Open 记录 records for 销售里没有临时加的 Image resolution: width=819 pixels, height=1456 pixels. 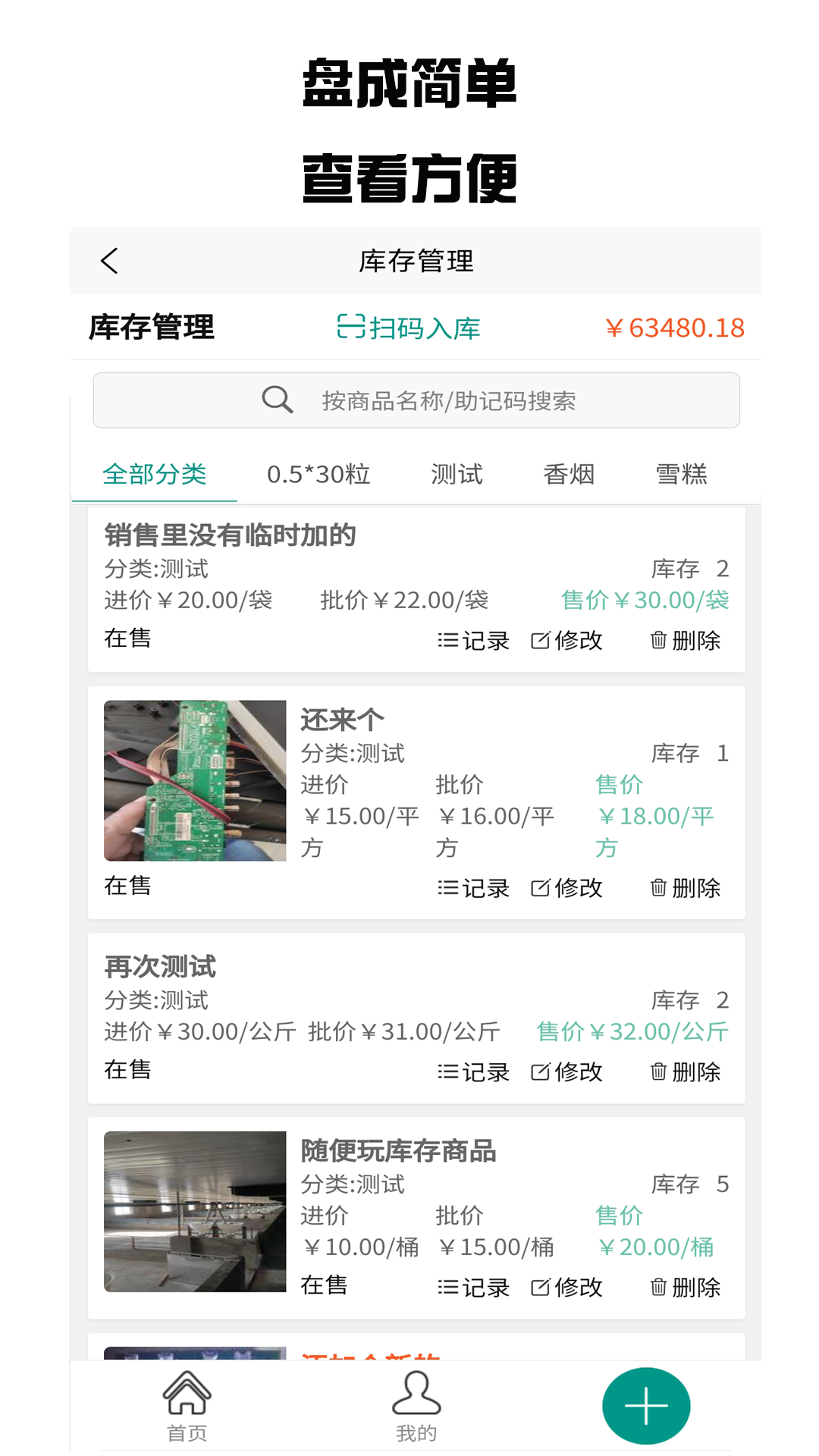click(474, 640)
